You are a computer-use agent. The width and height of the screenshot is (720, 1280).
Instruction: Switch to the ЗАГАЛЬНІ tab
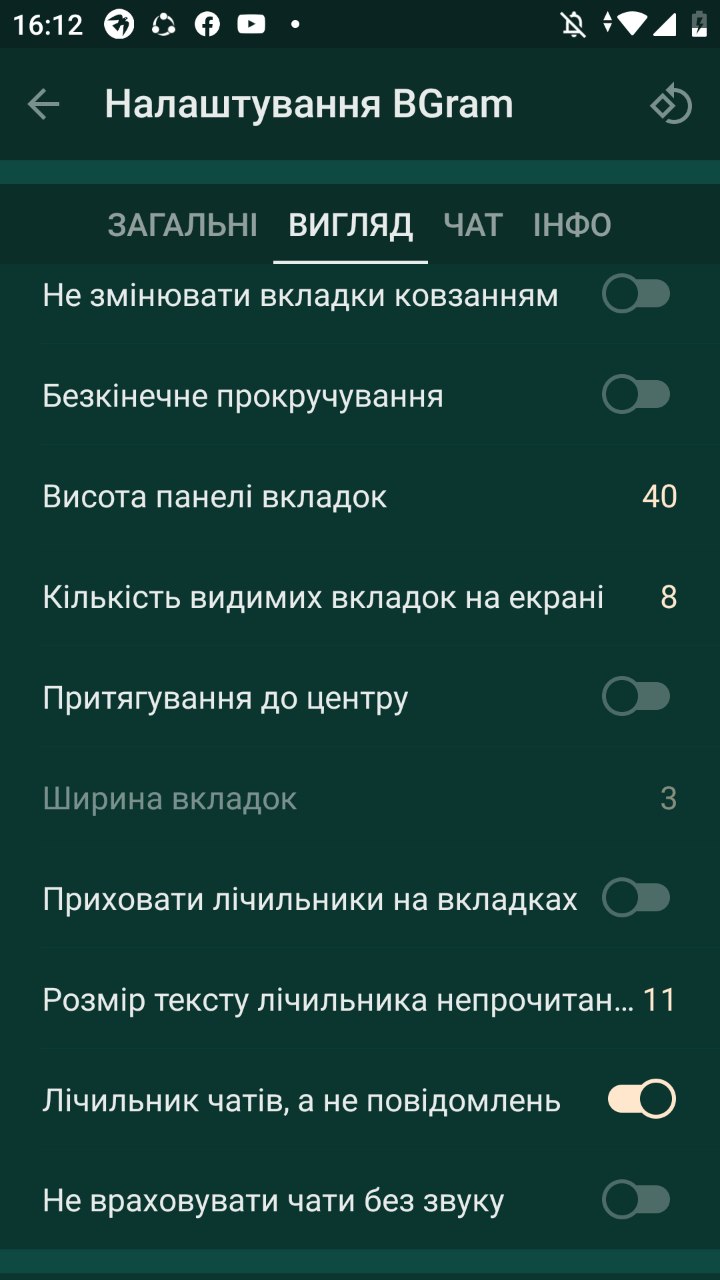(x=183, y=225)
